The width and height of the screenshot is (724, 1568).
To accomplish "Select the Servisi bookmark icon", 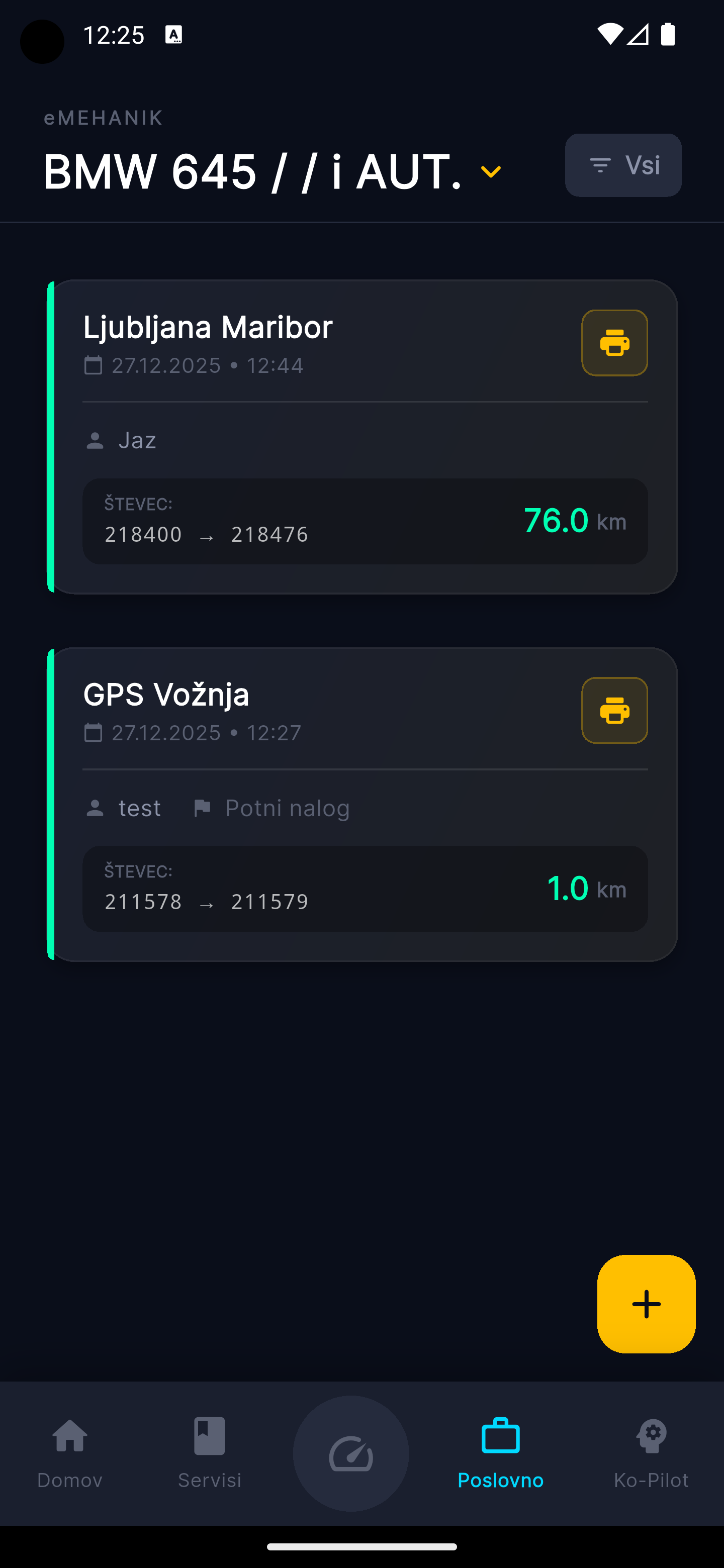I will [x=209, y=1436].
